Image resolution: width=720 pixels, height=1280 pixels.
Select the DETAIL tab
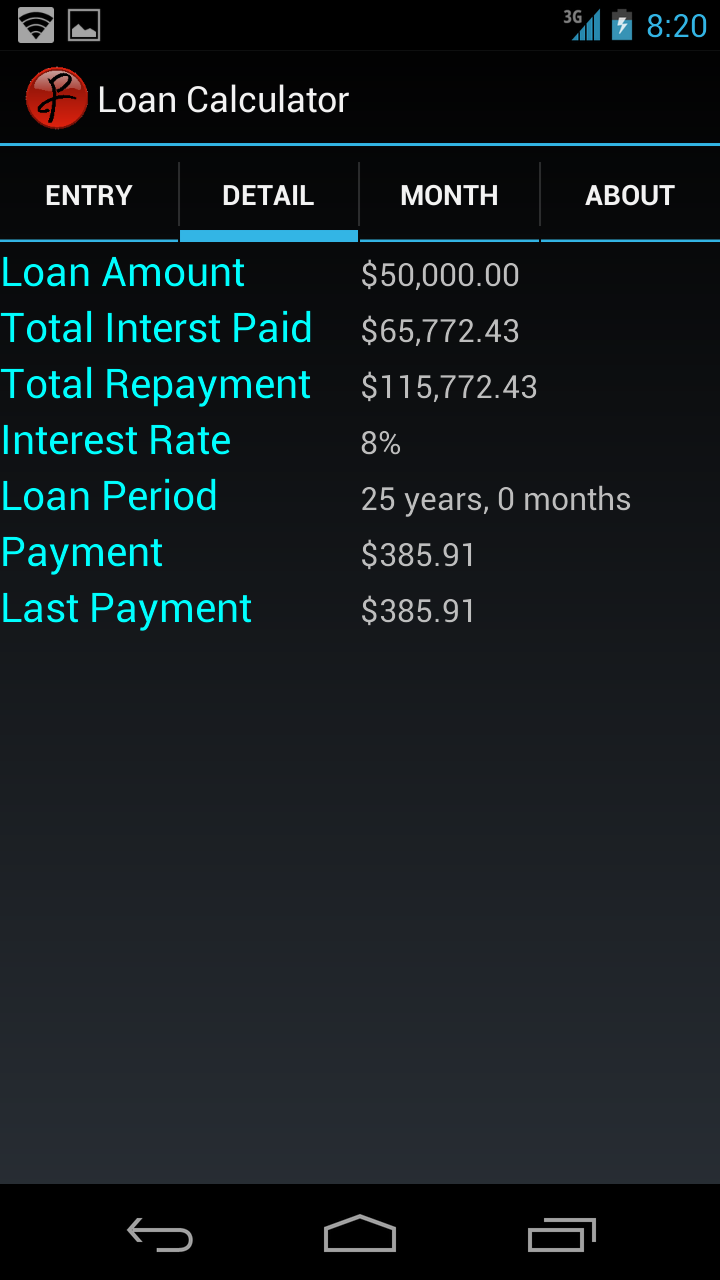[268, 195]
